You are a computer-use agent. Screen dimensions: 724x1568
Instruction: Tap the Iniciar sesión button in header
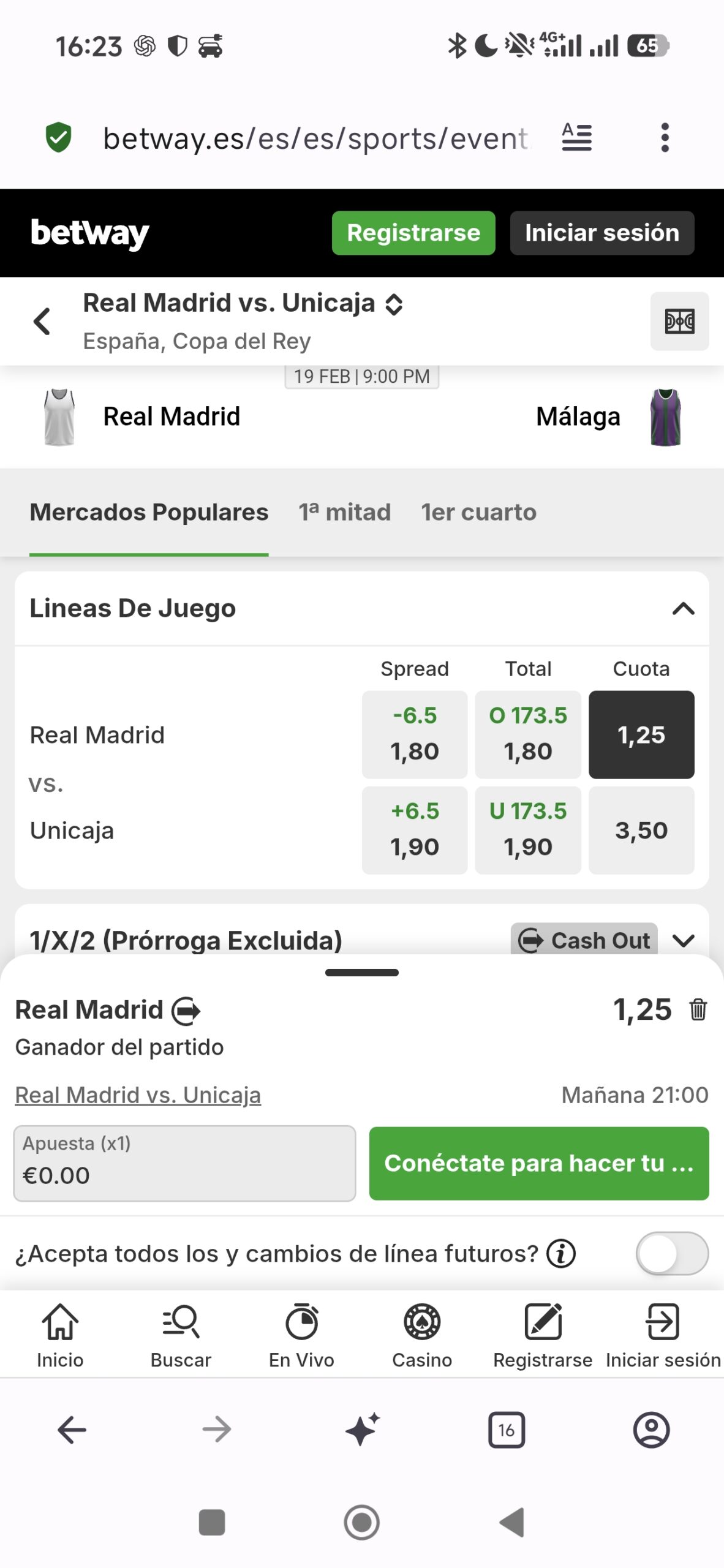click(601, 233)
